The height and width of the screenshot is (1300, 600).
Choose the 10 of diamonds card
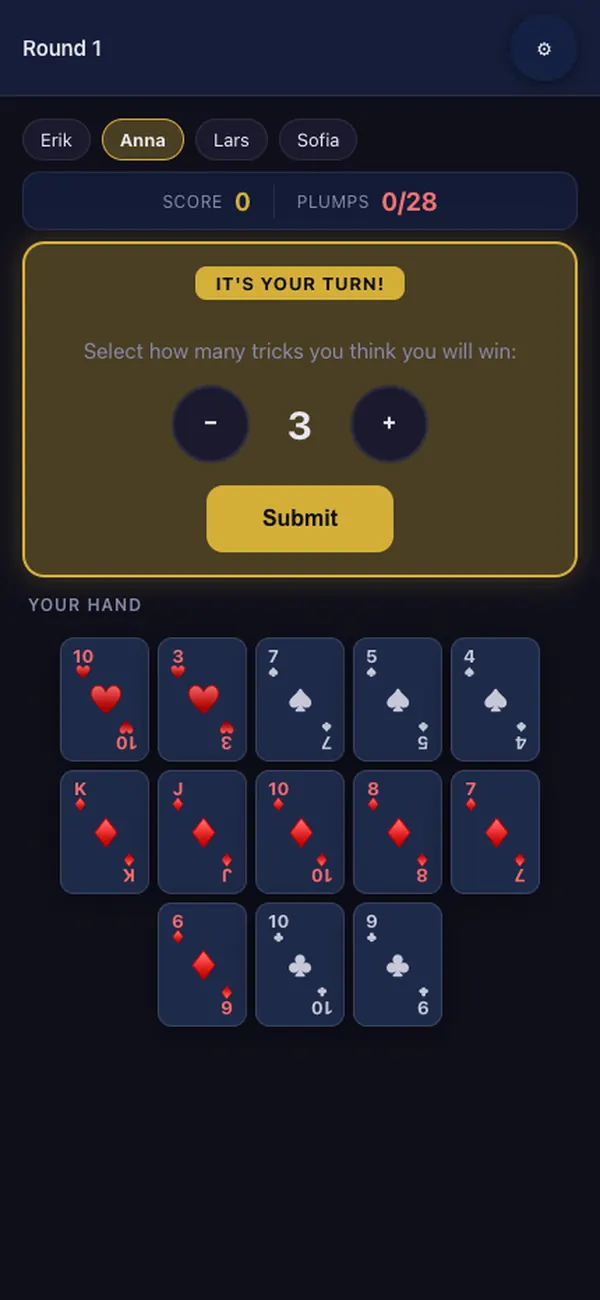click(x=300, y=832)
